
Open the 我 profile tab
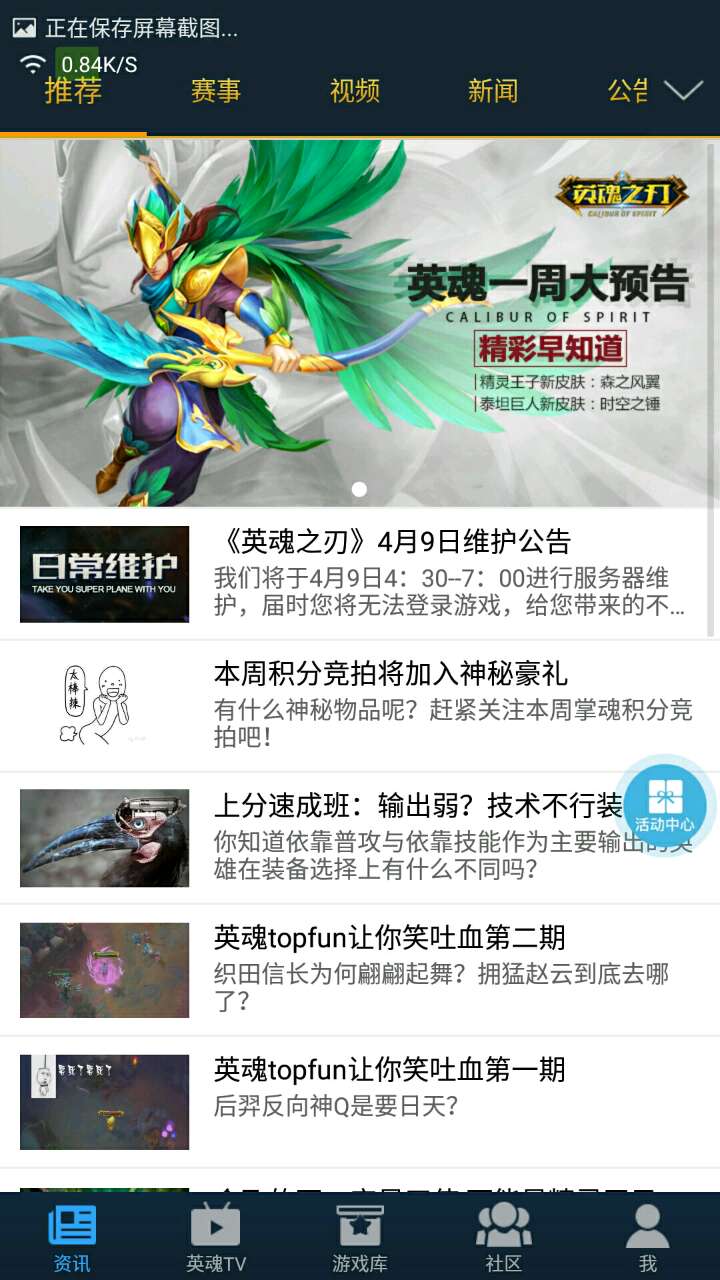point(648,1237)
